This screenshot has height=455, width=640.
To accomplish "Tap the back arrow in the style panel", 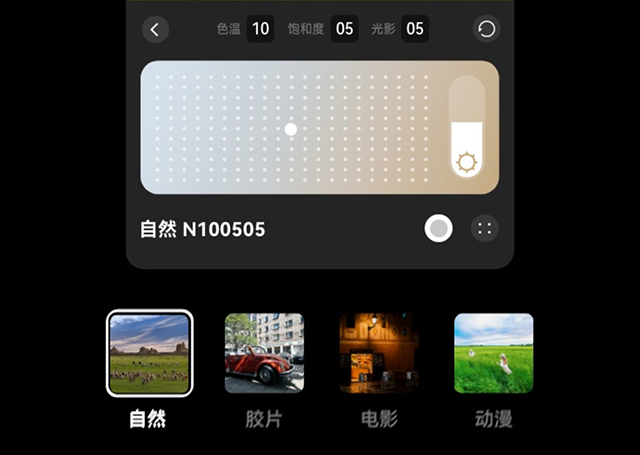I will [155, 29].
